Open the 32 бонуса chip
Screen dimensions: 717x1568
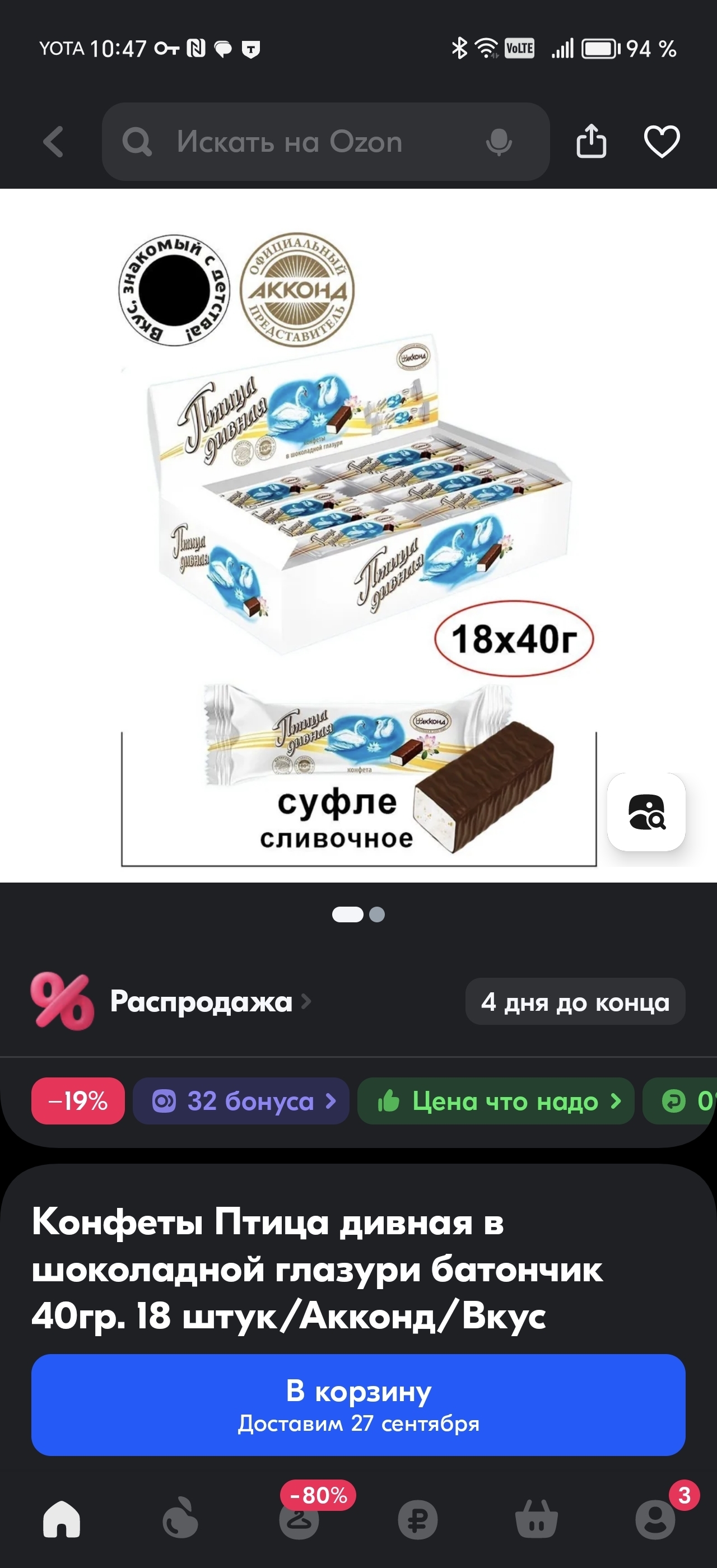(x=241, y=1101)
